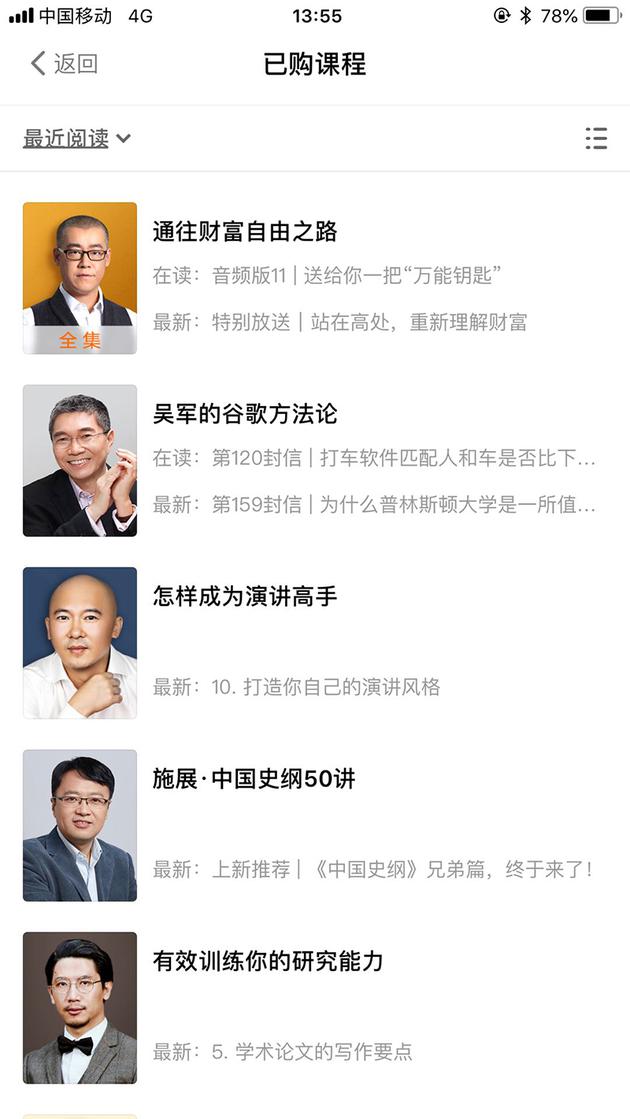Open 吴军的谷歌方法论 course

[245, 414]
